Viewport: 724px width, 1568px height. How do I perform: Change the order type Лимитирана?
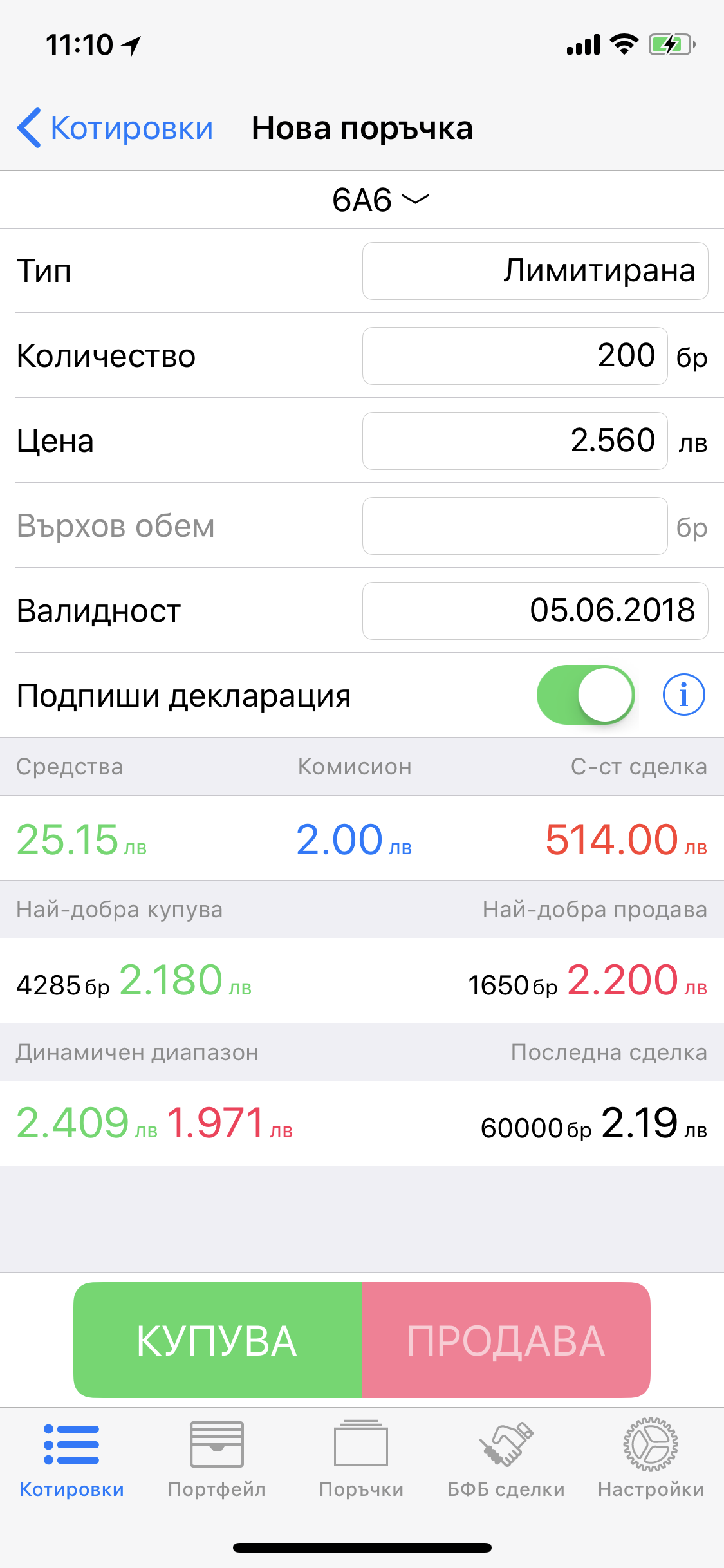(535, 271)
